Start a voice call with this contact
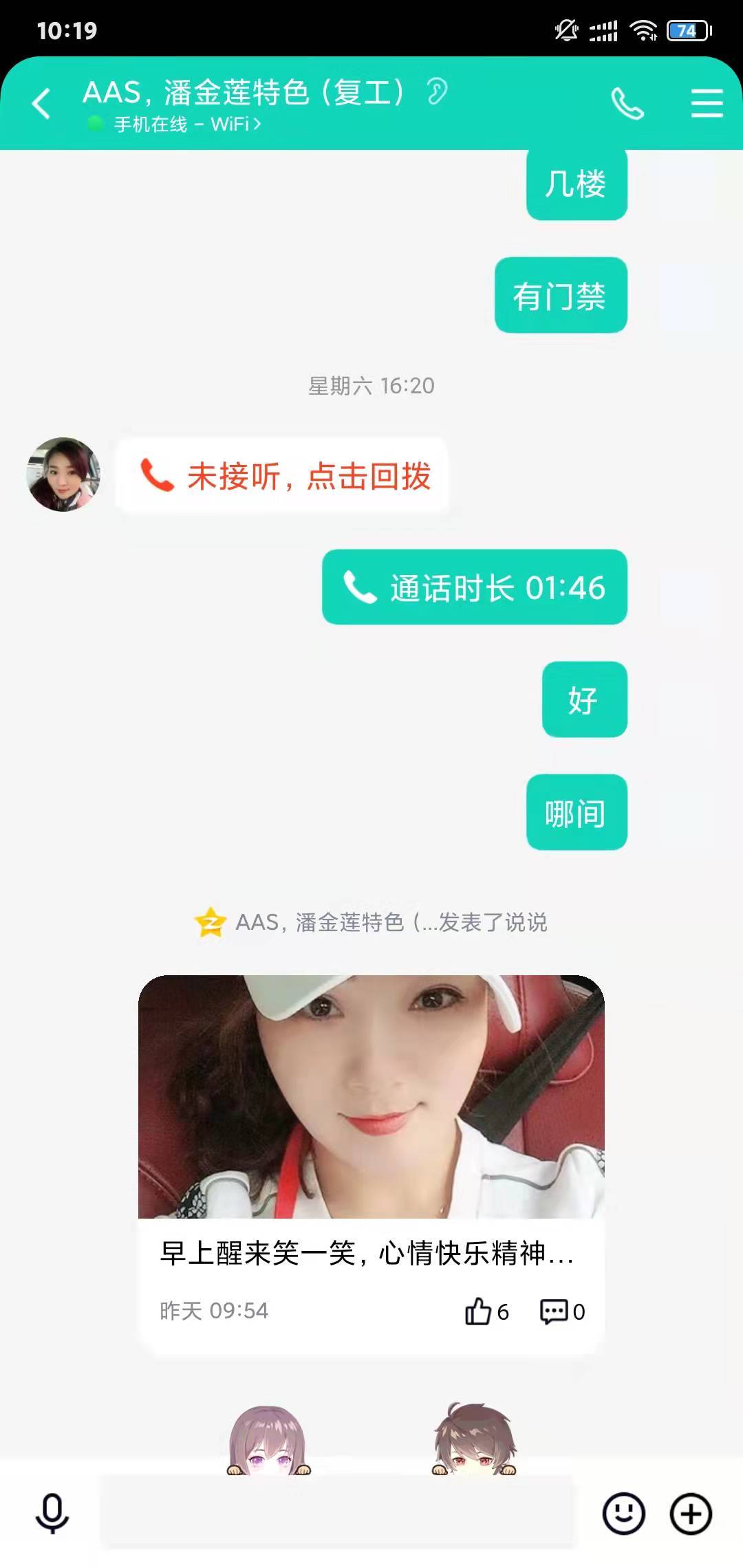Screen dimensions: 743x1568 coord(627,105)
